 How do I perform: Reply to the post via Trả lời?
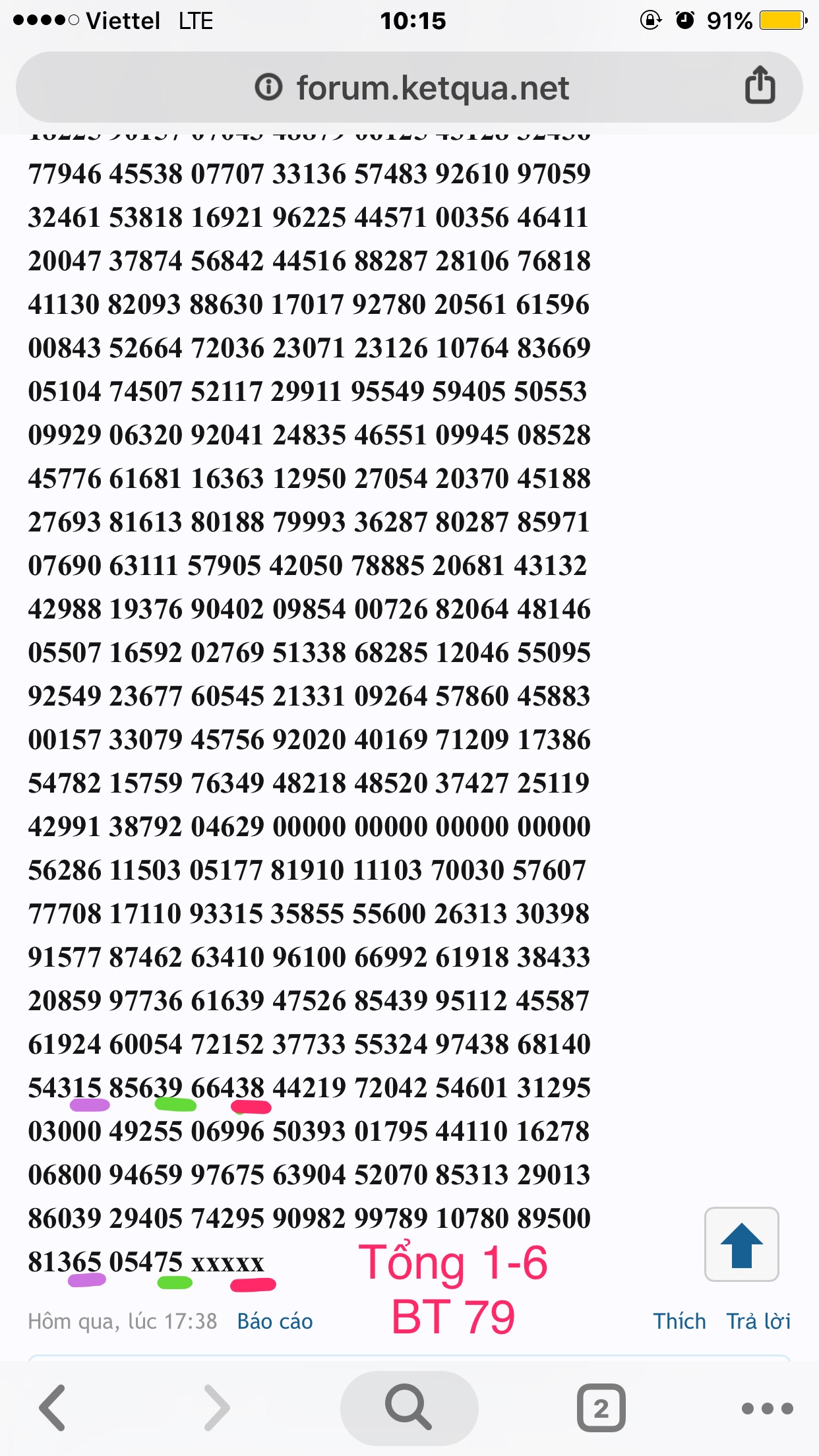[758, 1321]
